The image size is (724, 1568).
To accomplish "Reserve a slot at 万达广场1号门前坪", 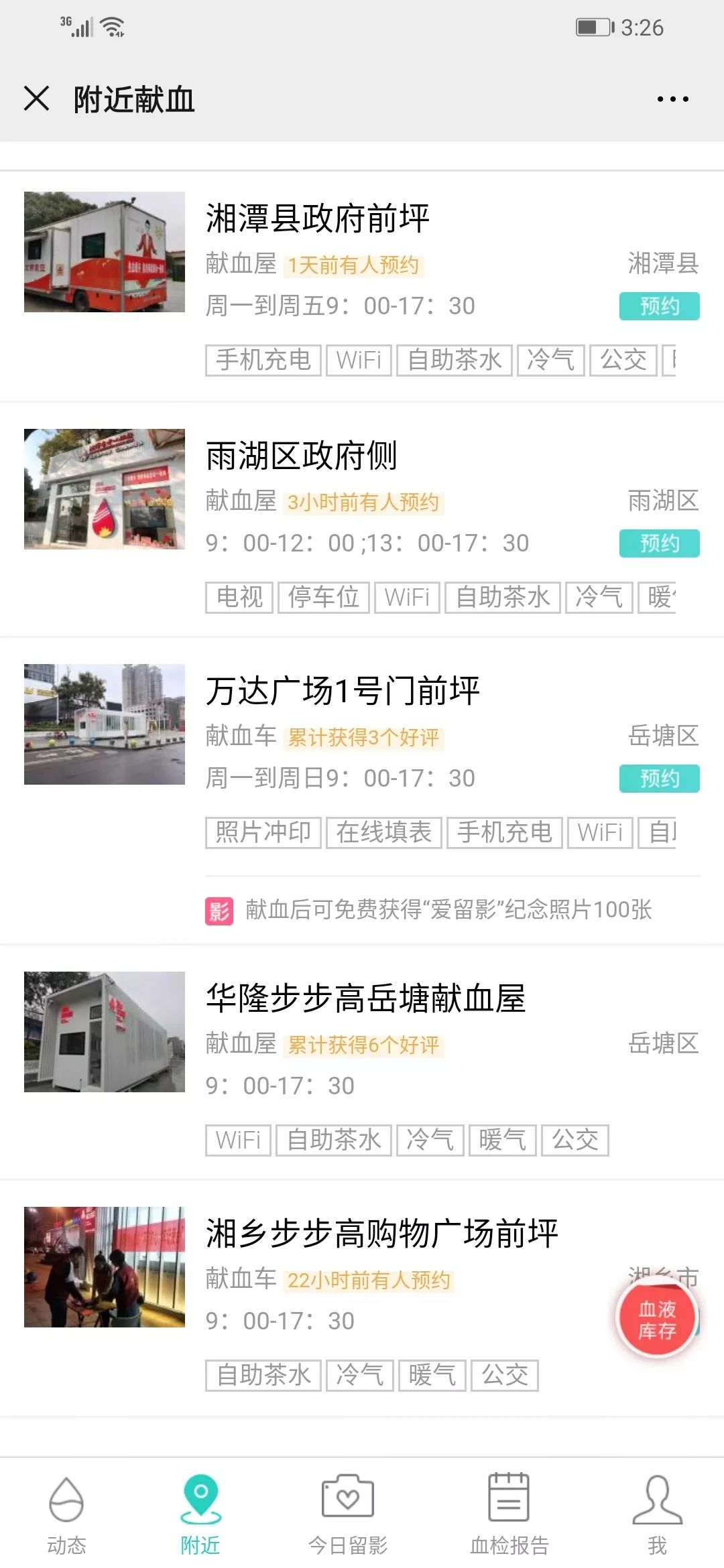I will pos(659,779).
